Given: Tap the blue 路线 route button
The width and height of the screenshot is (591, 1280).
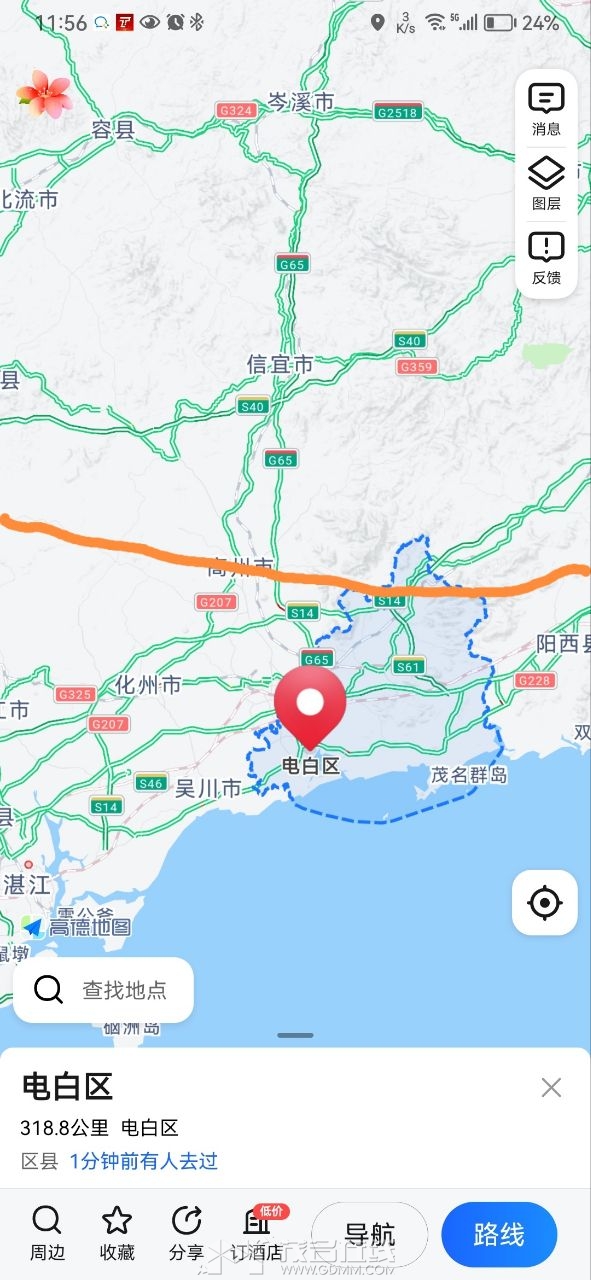Looking at the screenshot, I should point(499,1234).
